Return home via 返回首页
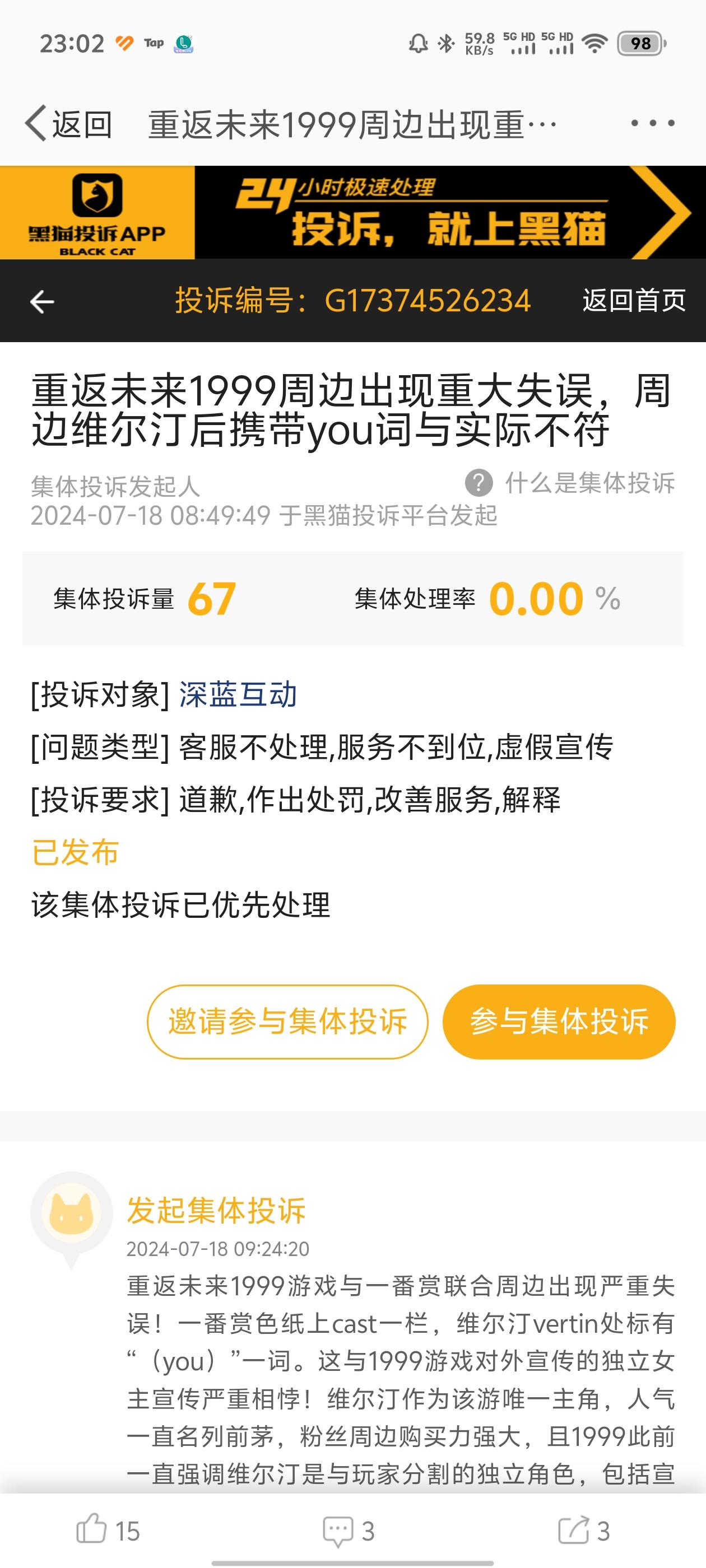This screenshot has height=1568, width=706. (634, 301)
